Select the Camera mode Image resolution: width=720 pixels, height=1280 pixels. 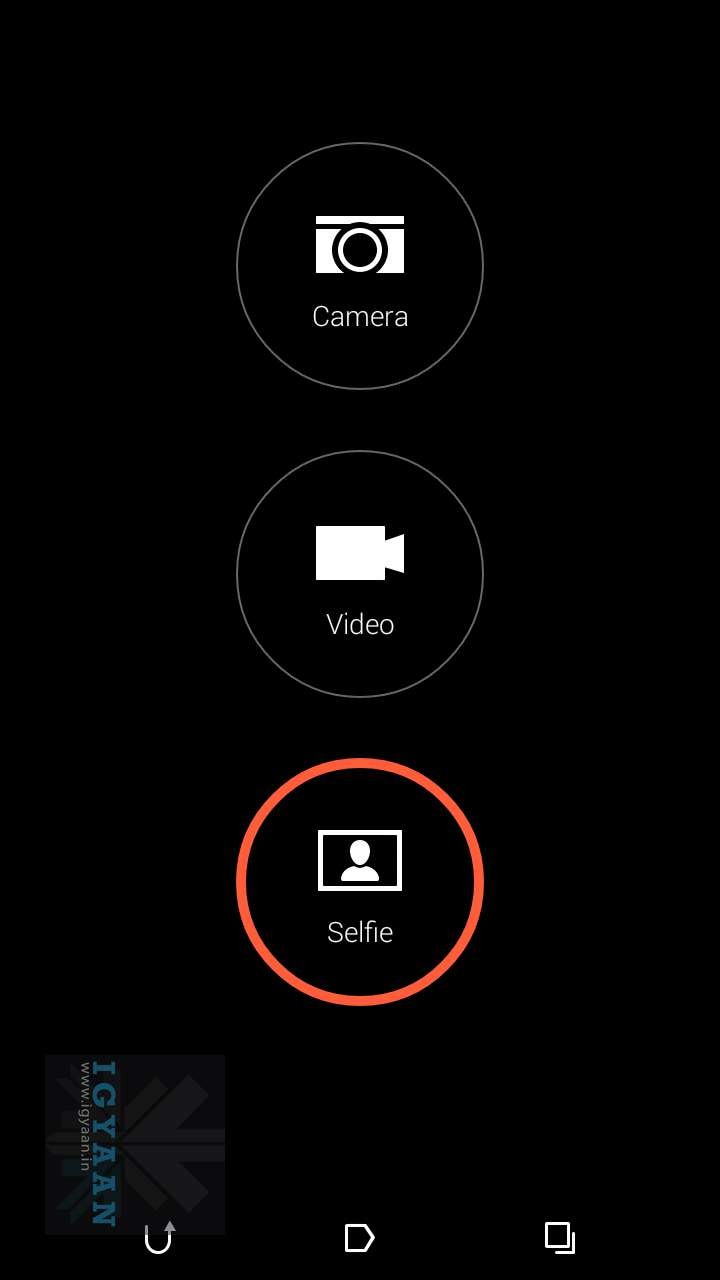pos(360,266)
